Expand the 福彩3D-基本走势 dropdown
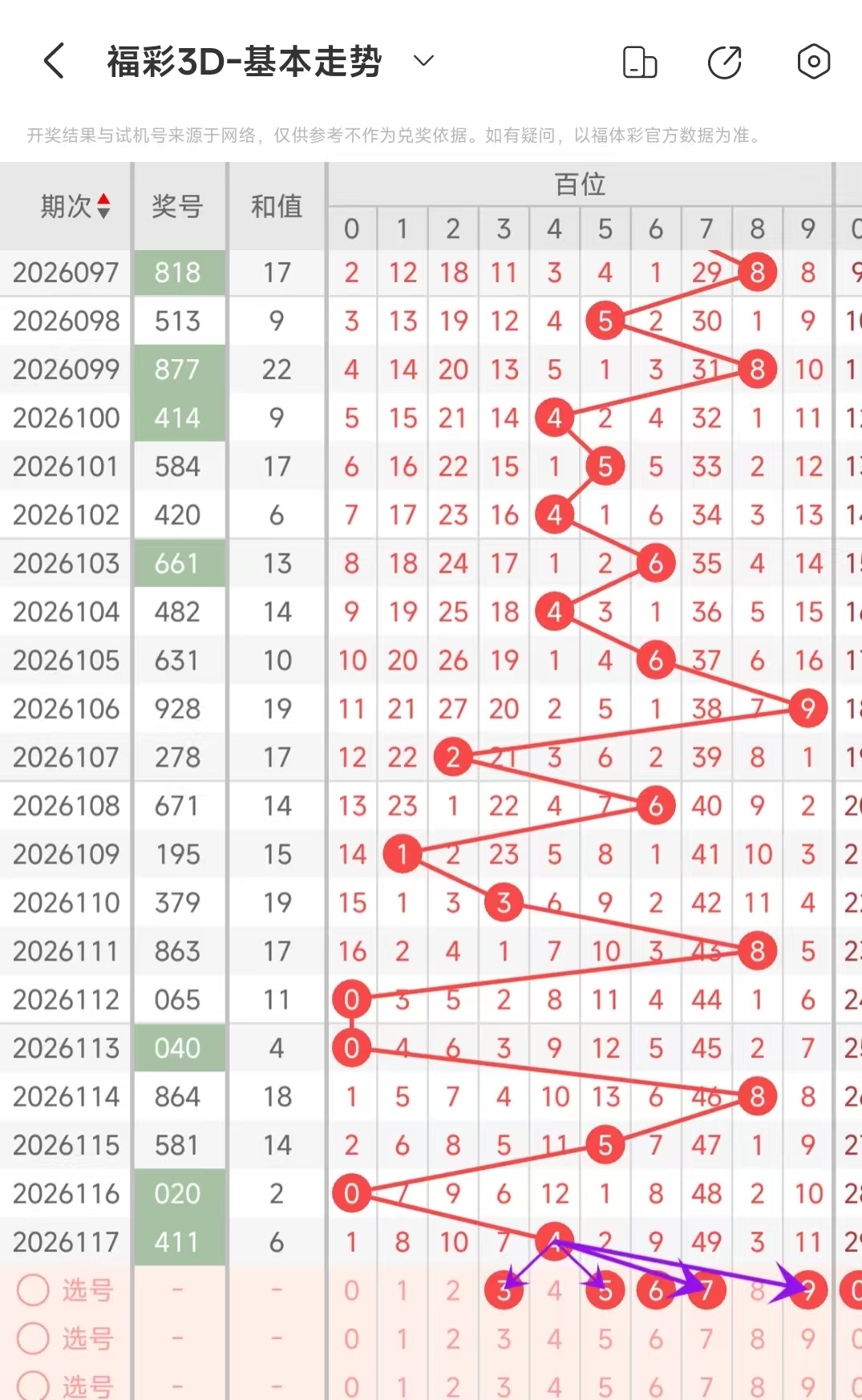This screenshot has height=1400, width=862. point(423,61)
